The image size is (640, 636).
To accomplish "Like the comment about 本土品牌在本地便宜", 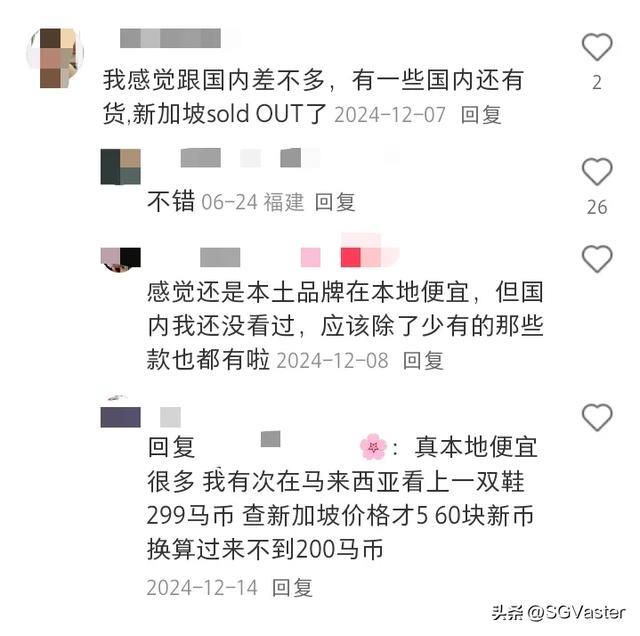I will (x=597, y=259).
